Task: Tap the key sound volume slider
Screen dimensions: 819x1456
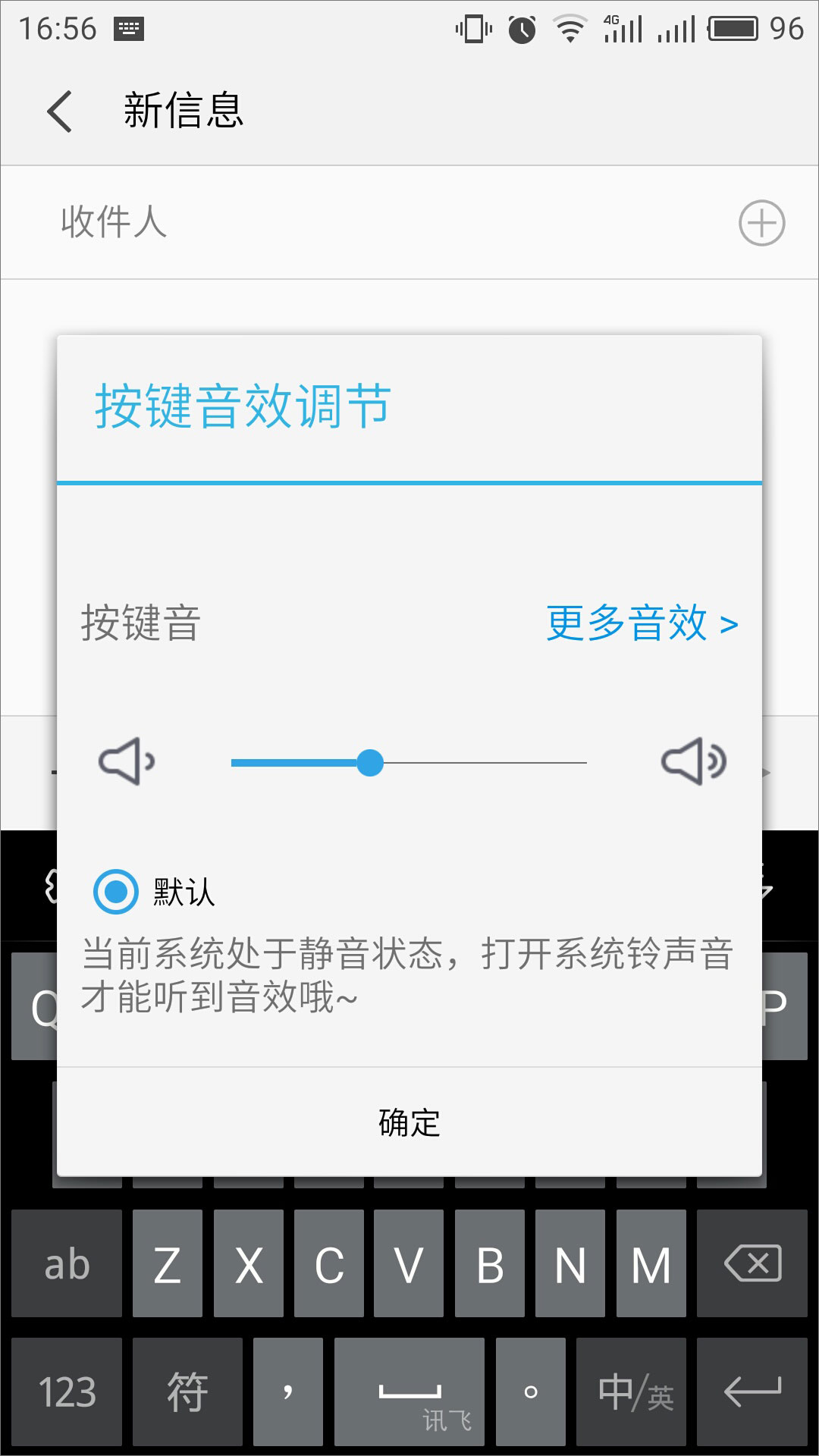Action: 409,763
